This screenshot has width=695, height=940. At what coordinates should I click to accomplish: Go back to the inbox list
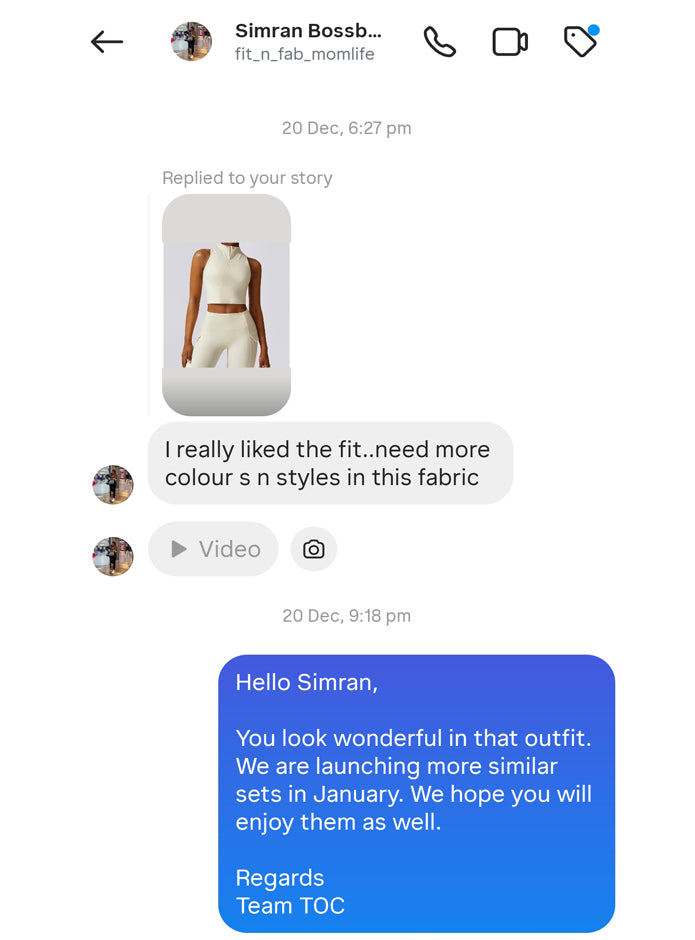pos(106,42)
